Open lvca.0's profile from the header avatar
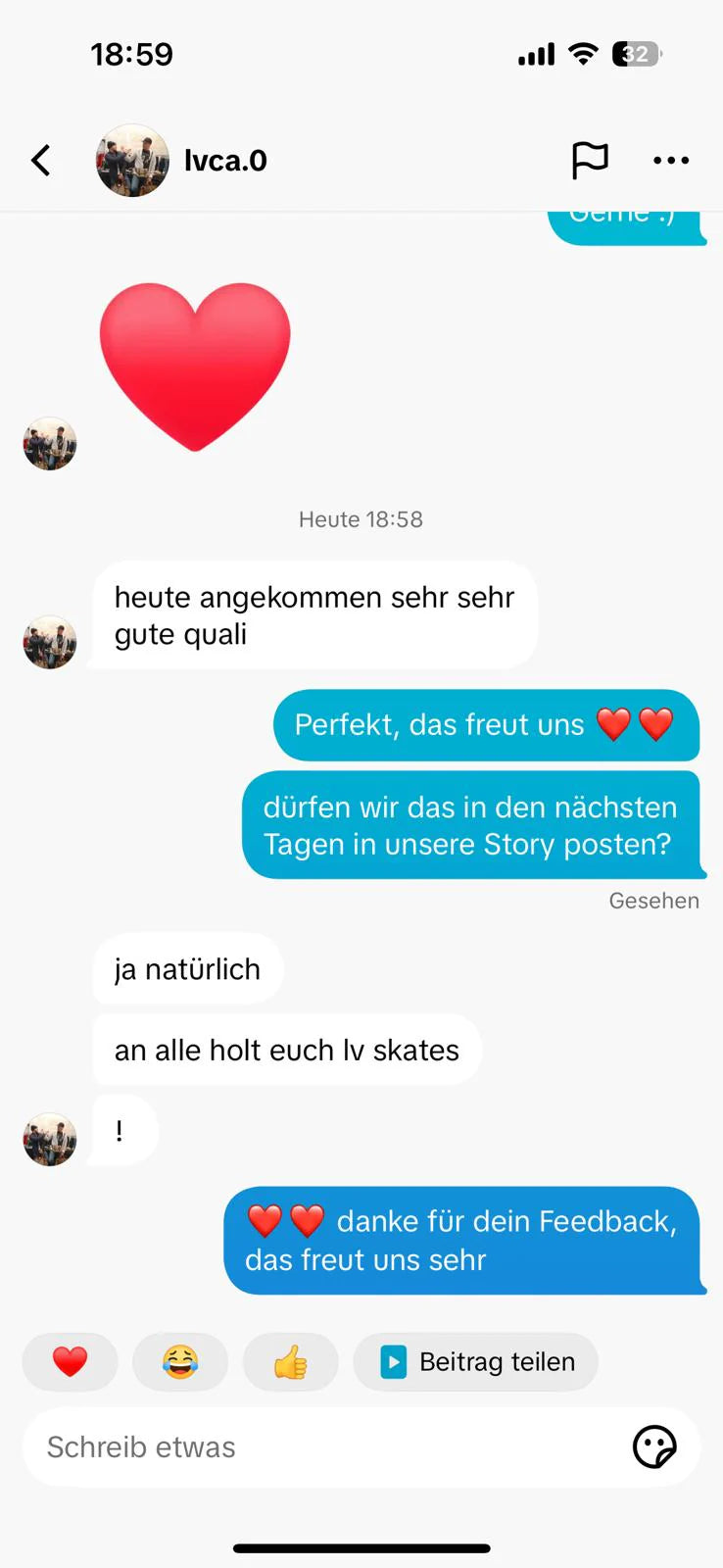This screenshot has width=723, height=1568. pyautogui.click(x=132, y=160)
